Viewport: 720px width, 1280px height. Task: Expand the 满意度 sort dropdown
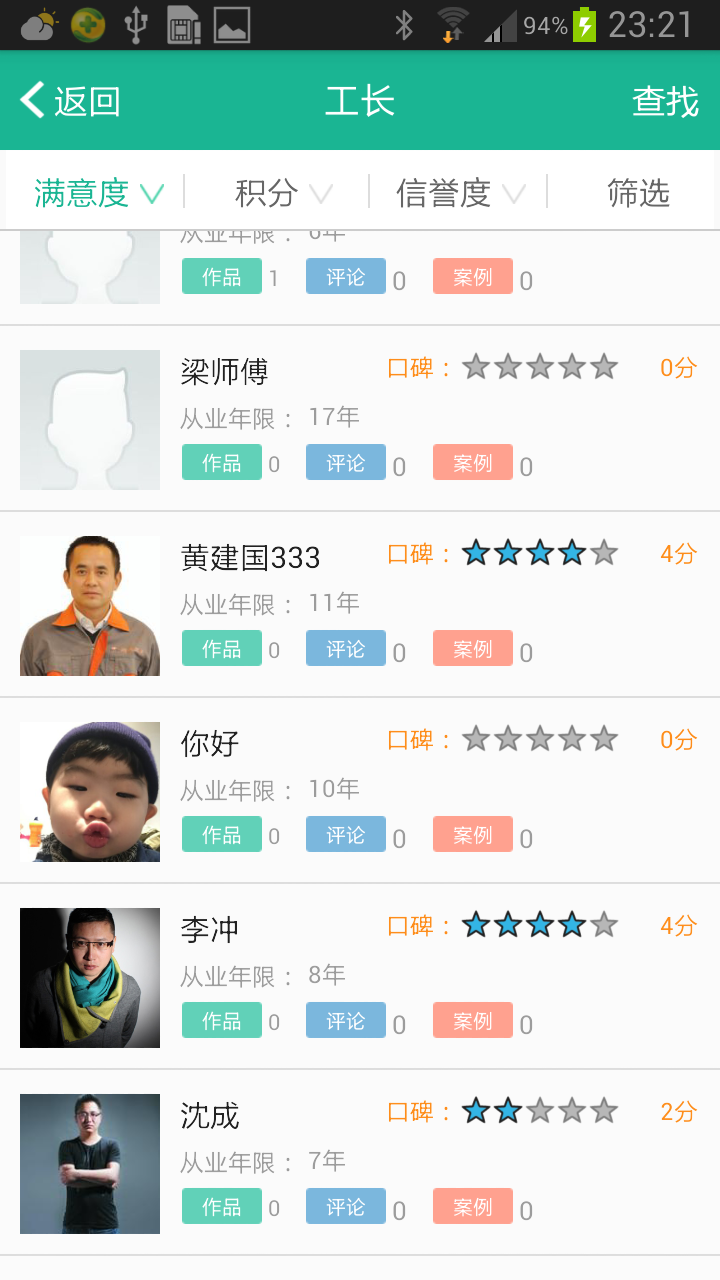click(98, 192)
